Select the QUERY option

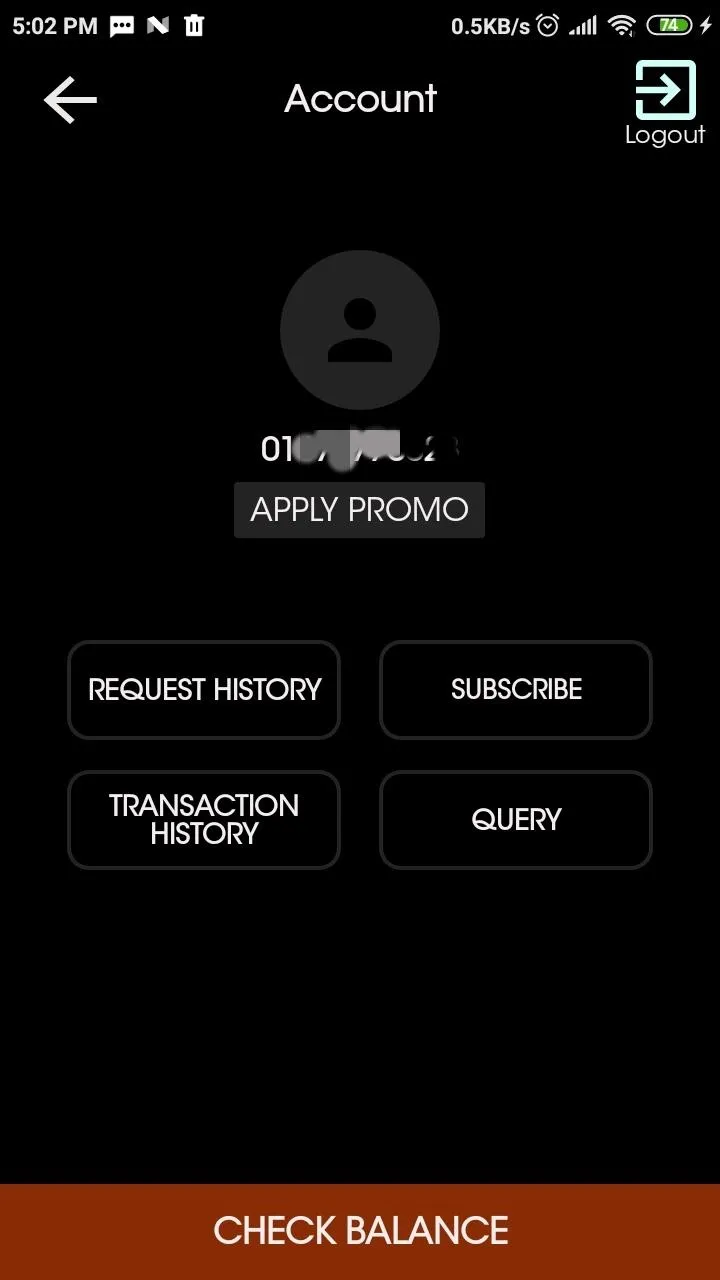tap(516, 820)
